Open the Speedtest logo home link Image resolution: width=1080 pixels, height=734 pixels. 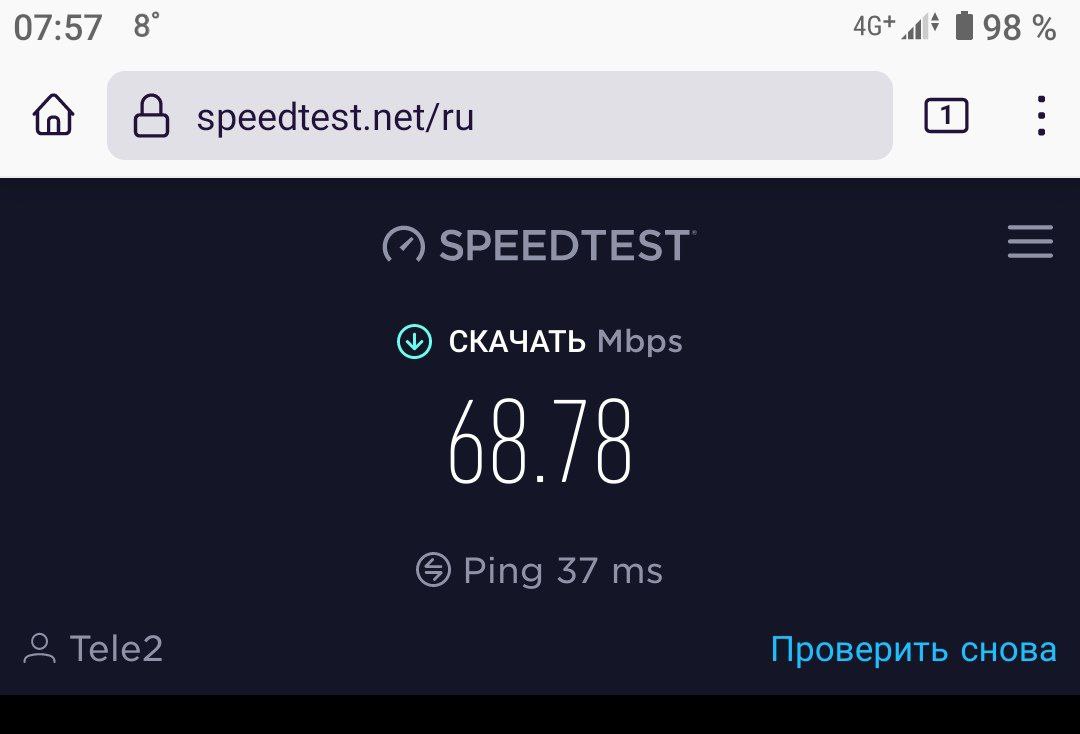tap(540, 245)
